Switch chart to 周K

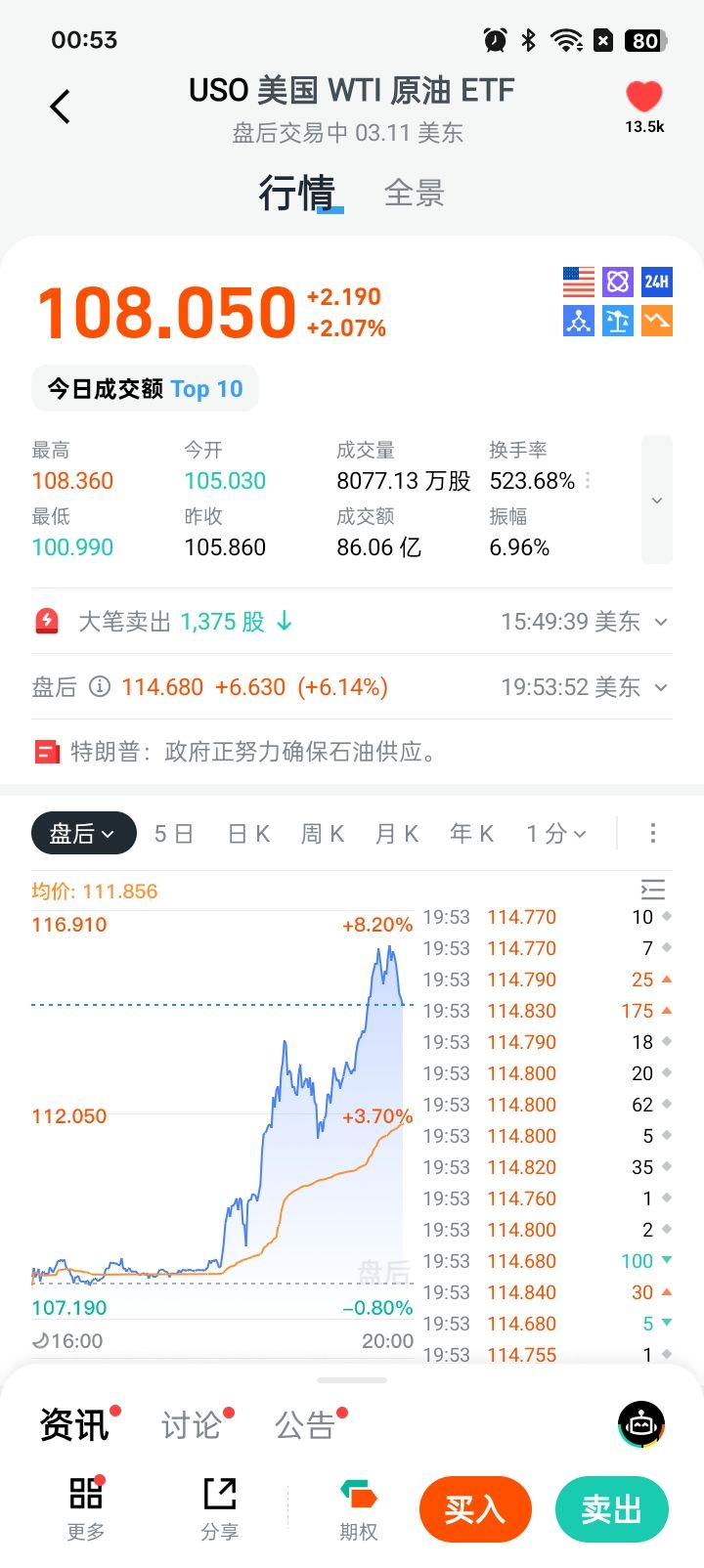322,834
